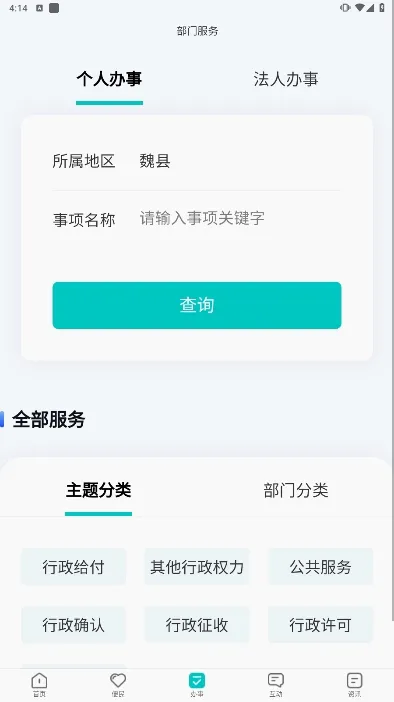The height and width of the screenshot is (702, 394).
Task: Open the 行政许可 category
Action: [x=320, y=625]
